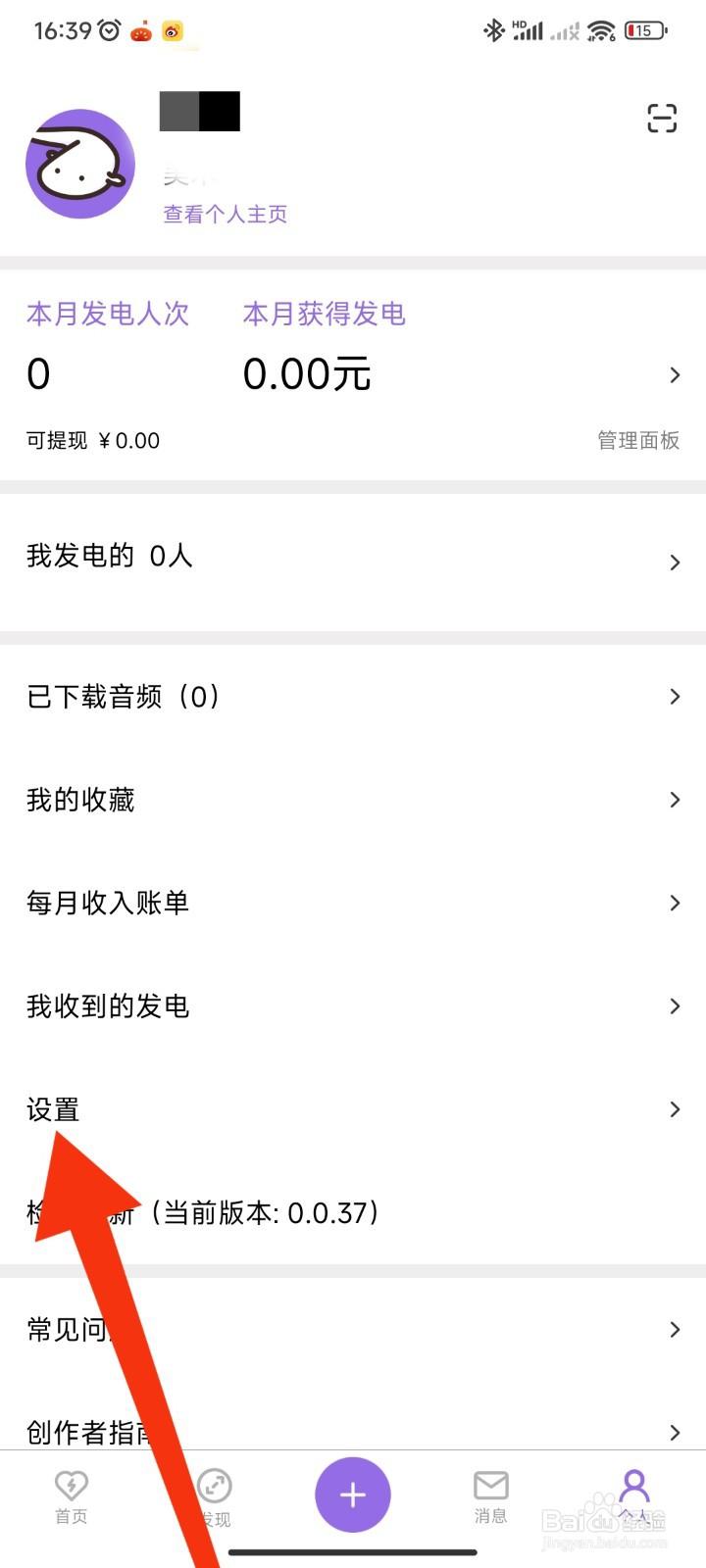This screenshot has height=1568, width=706.
Task: Open 我的收藏
Action: click(353, 800)
